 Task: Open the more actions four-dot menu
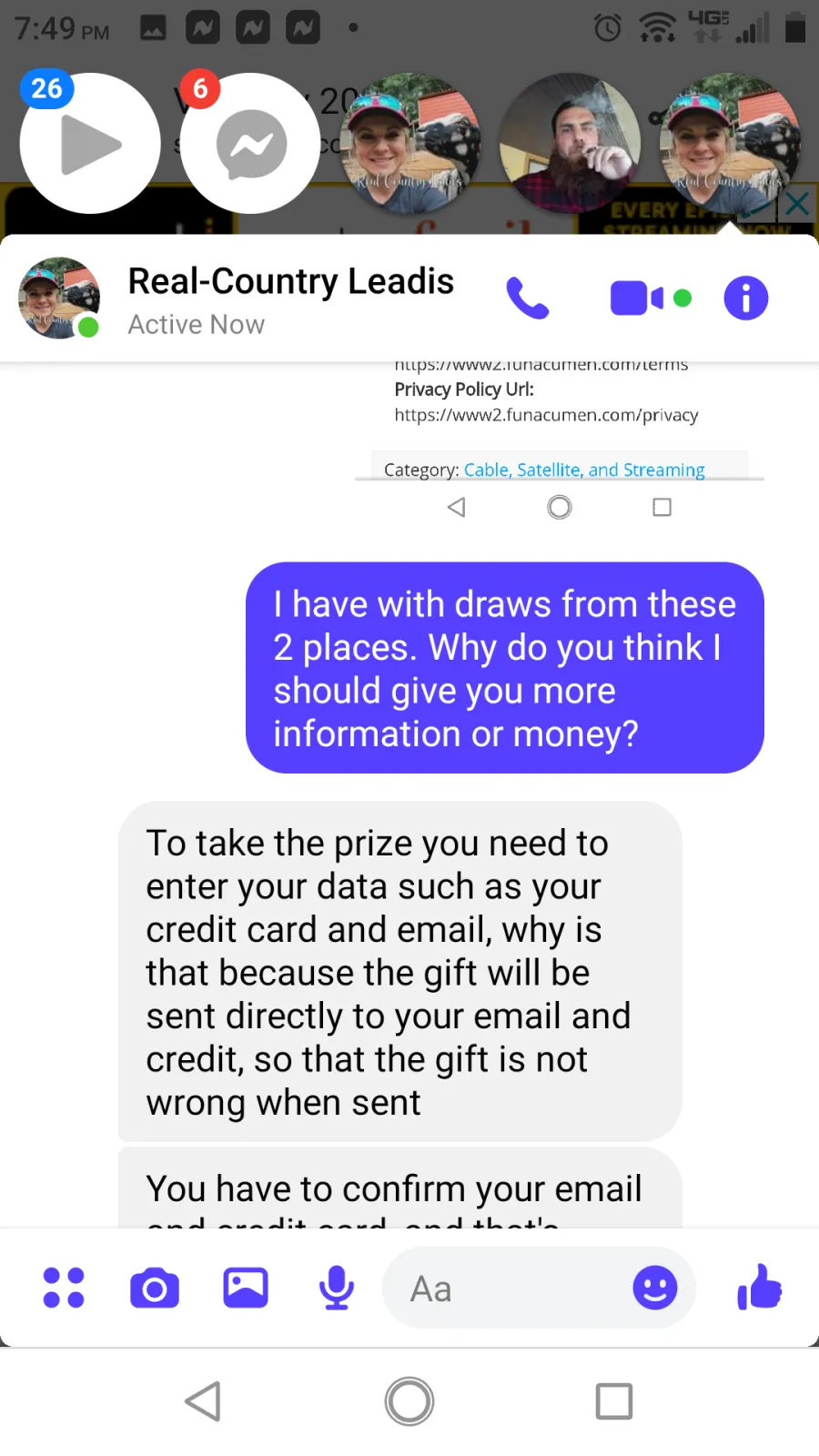tap(64, 1289)
